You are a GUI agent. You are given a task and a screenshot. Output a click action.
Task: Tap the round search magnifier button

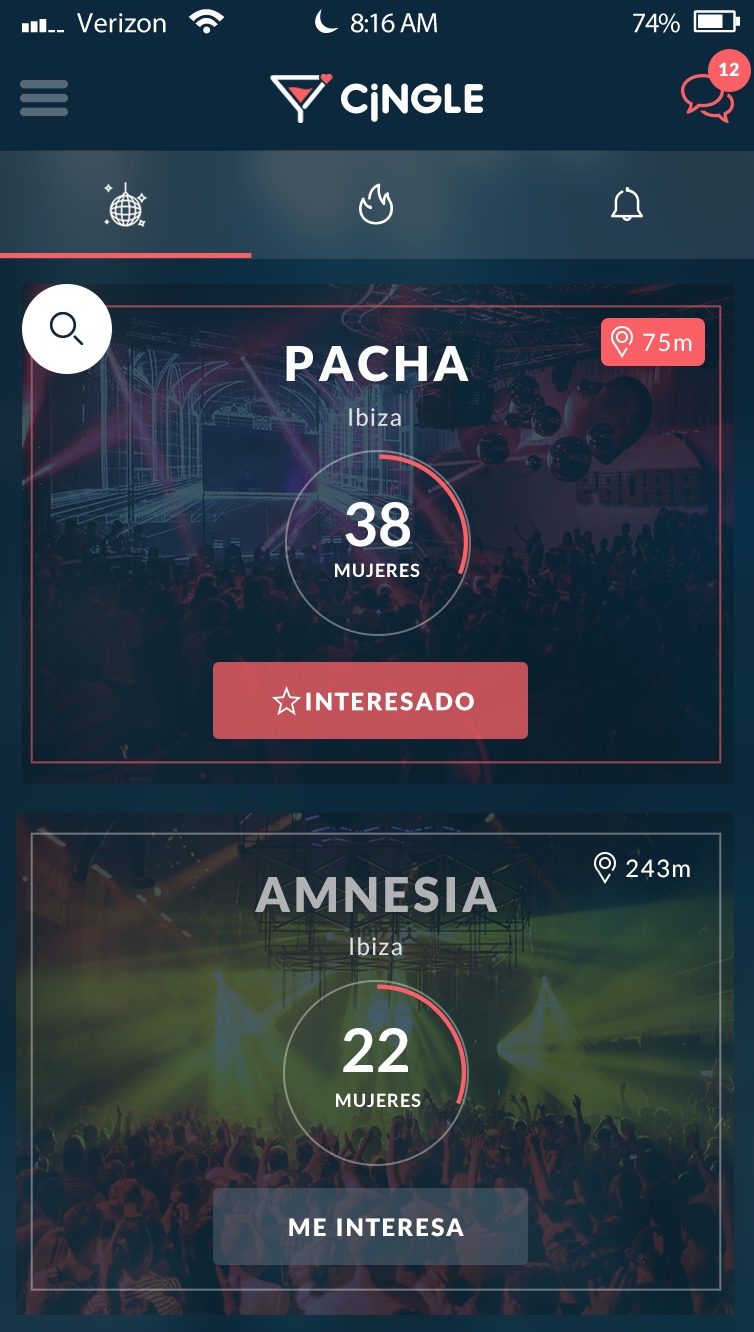pos(67,329)
